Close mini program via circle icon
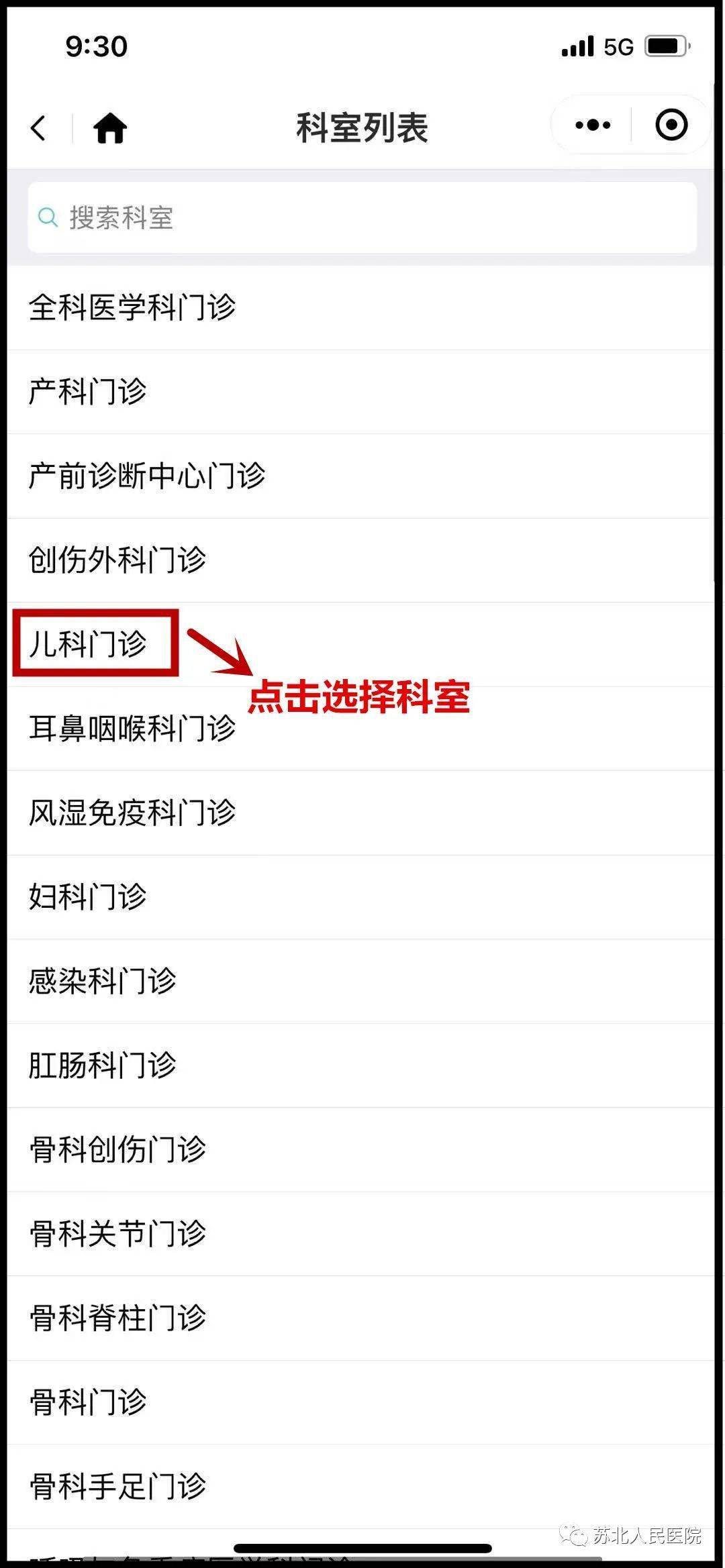This screenshot has height=1568, width=725. [671, 125]
